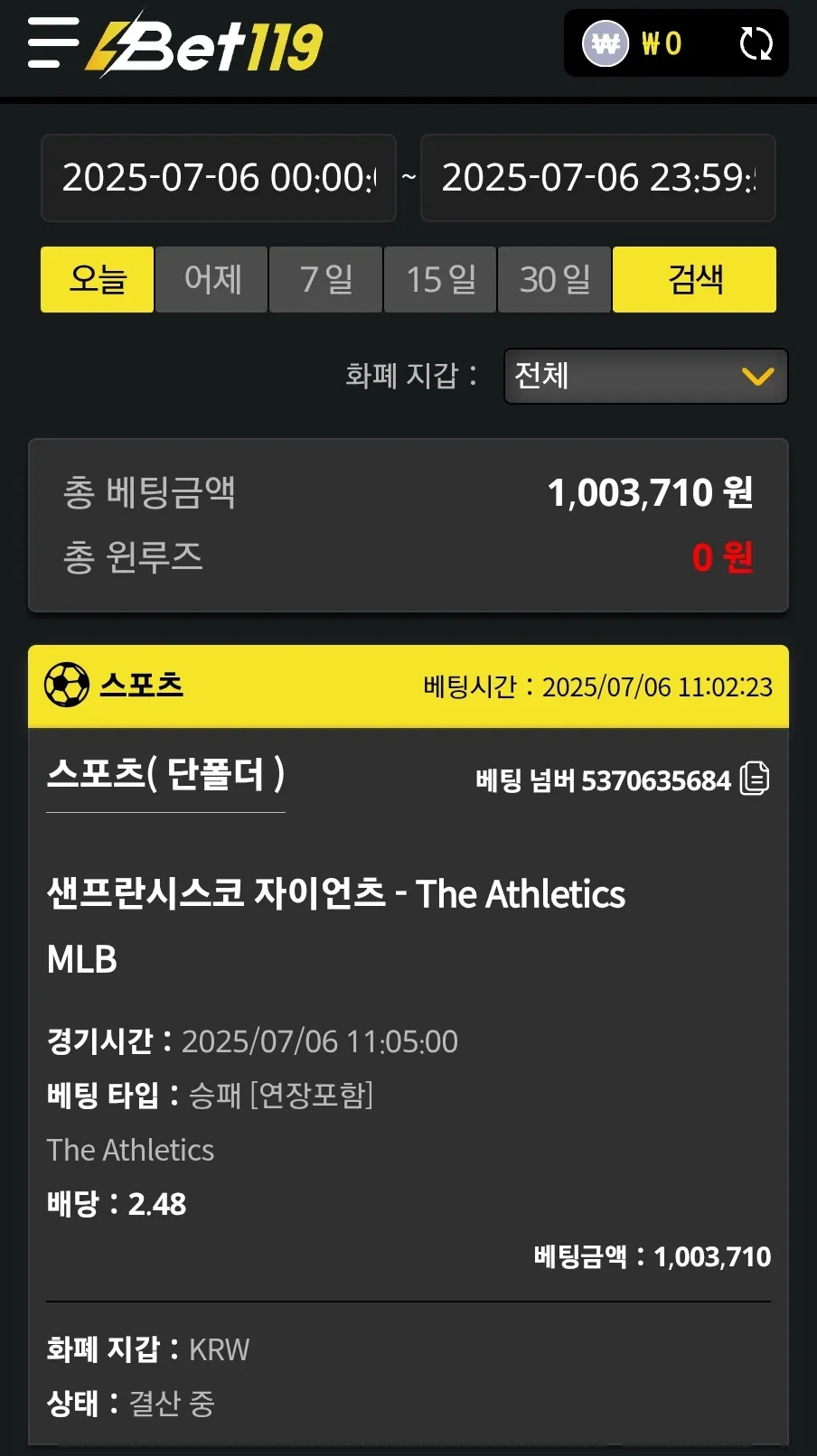Select the 오늘 date filter
Viewport: 817px width, 1456px height.
click(x=97, y=280)
